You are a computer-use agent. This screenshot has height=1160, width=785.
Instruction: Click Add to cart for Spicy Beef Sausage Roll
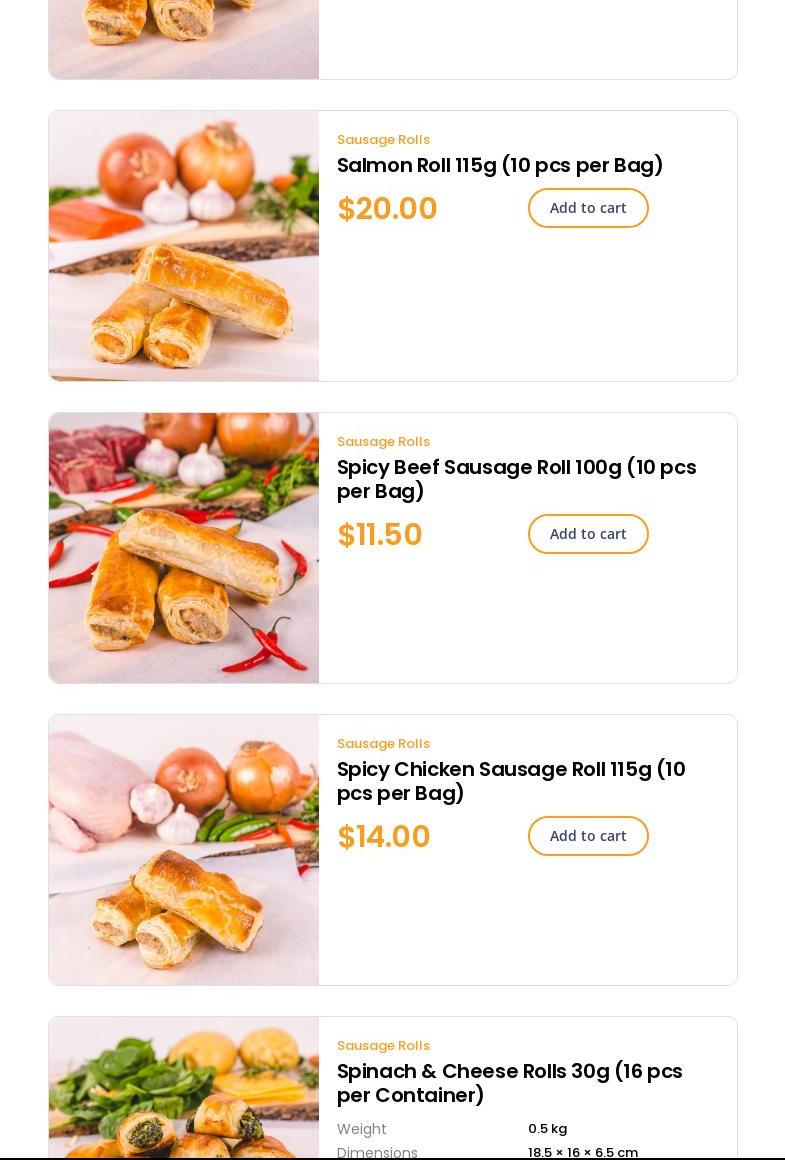588,534
